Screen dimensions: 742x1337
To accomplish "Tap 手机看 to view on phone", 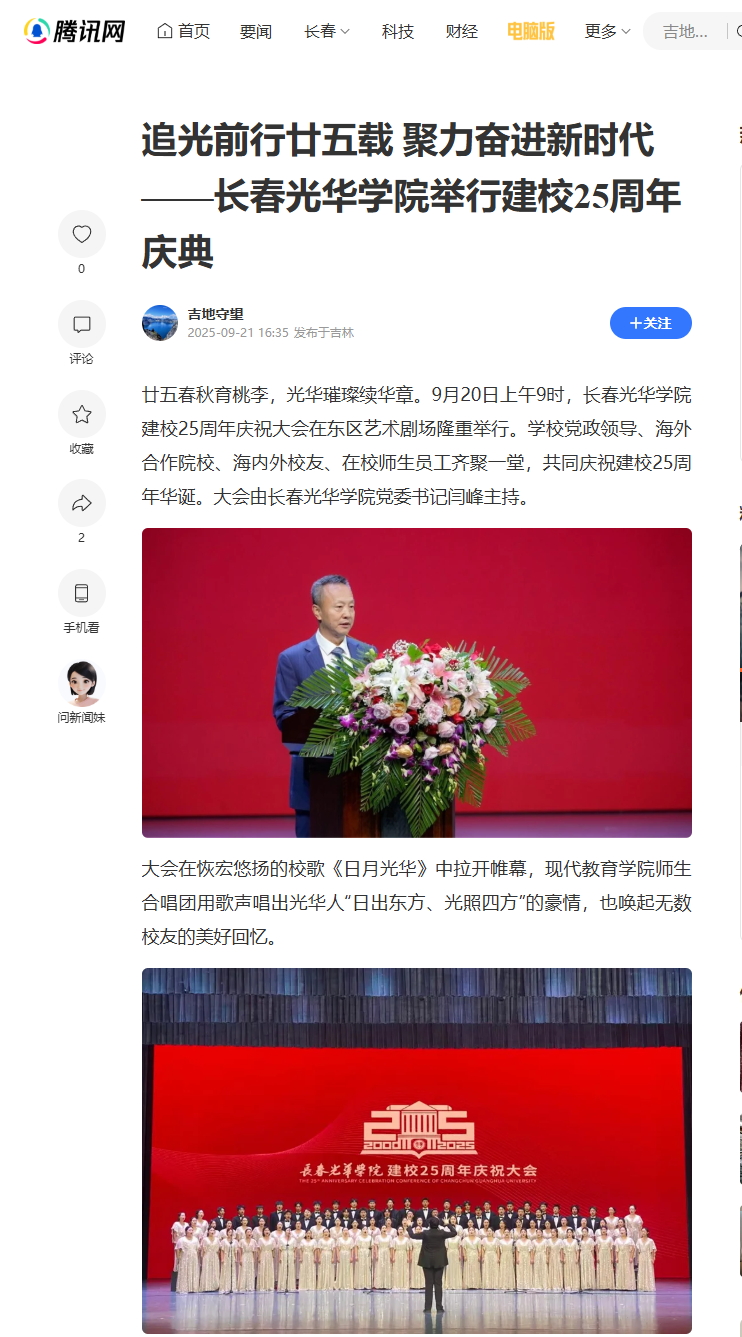I will [82, 593].
